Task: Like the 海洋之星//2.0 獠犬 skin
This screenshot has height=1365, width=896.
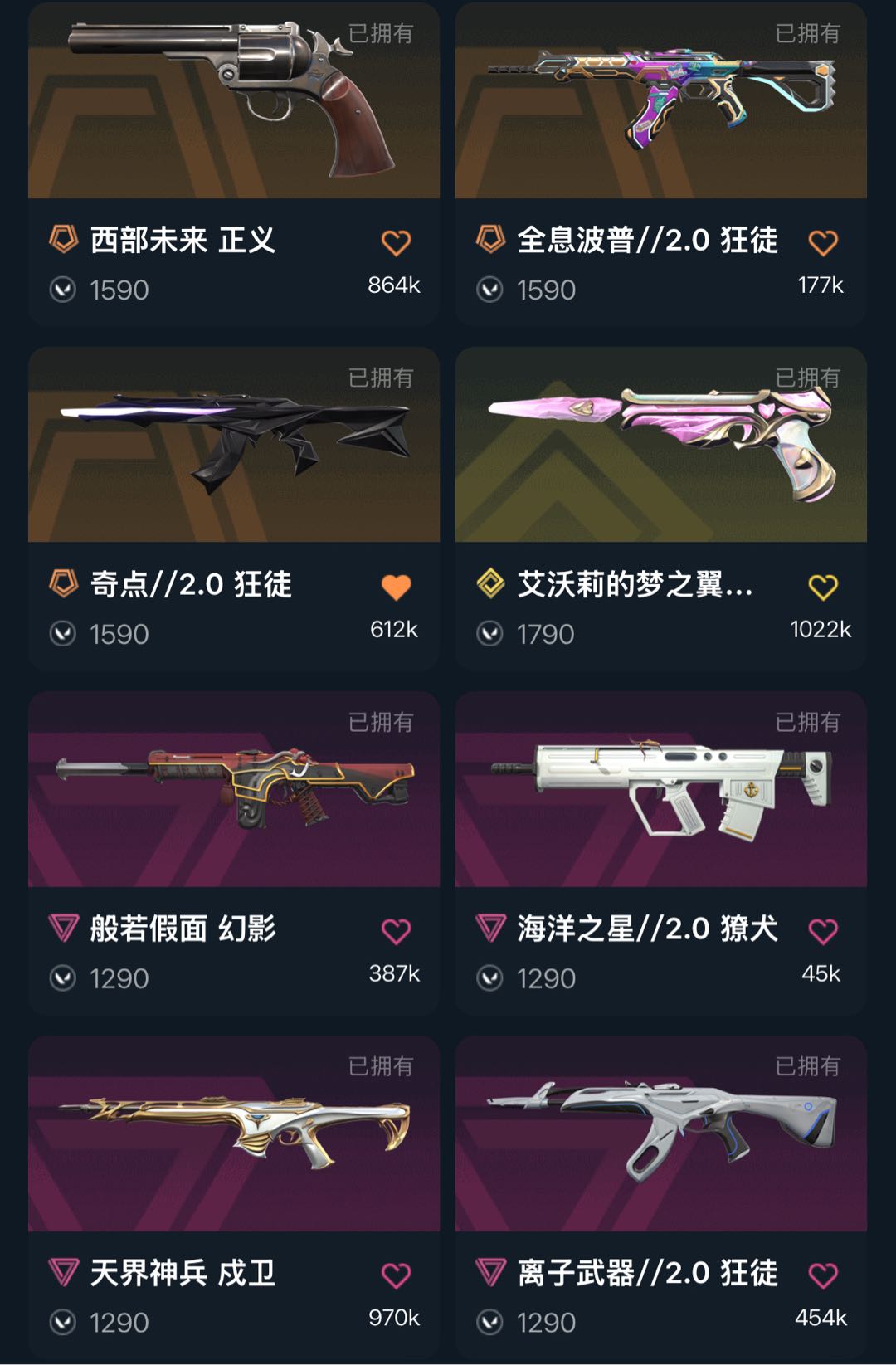Action: point(823,931)
